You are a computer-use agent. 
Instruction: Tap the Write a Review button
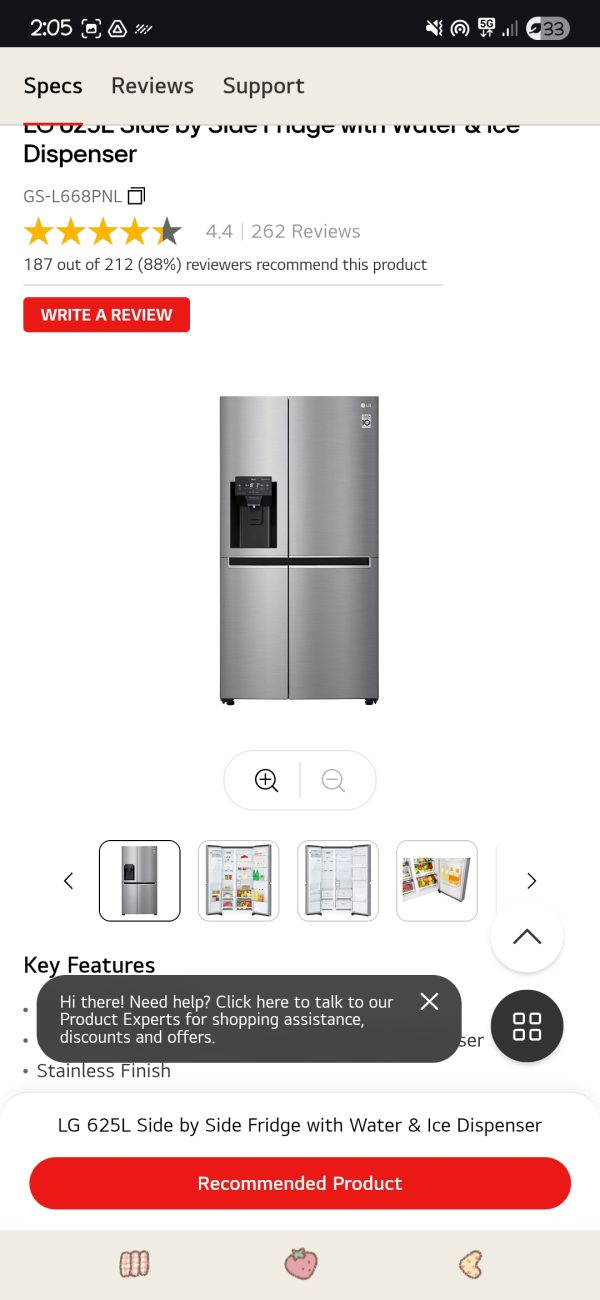pyautogui.click(x=106, y=314)
